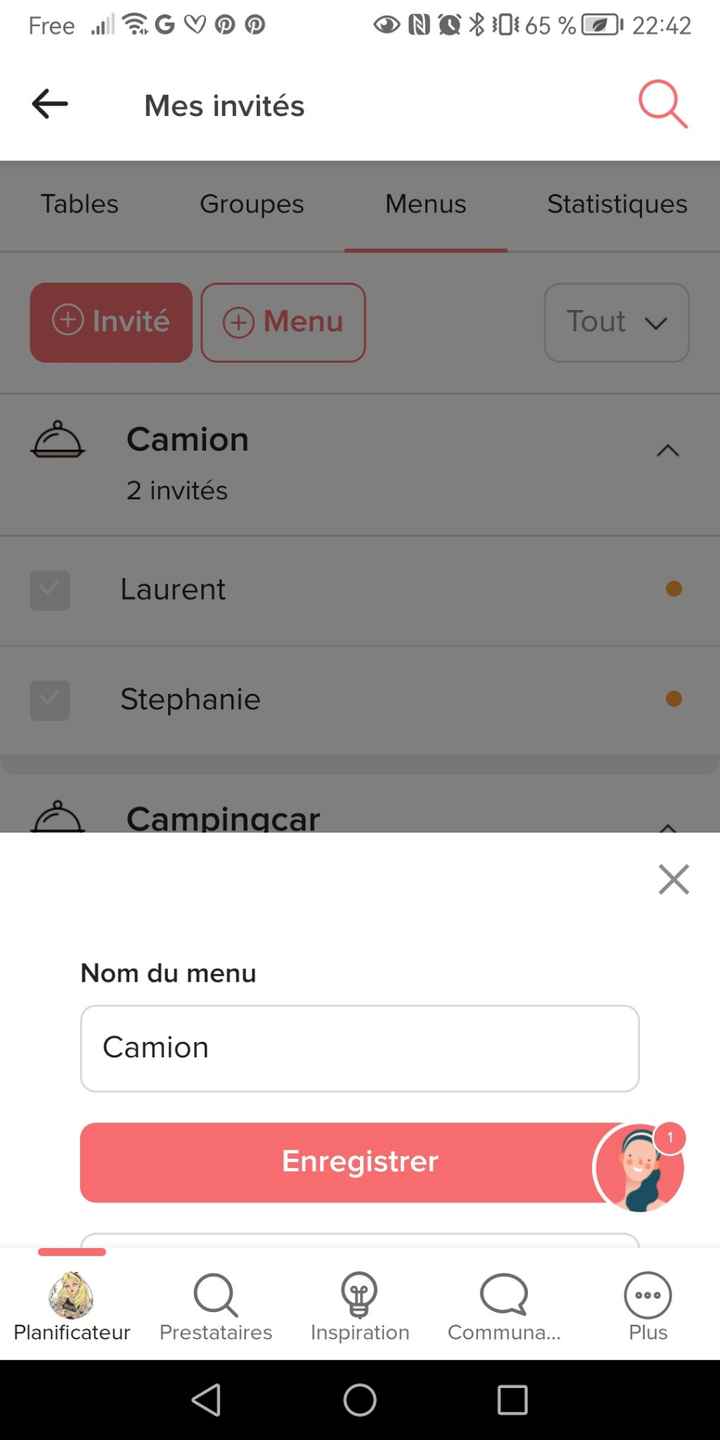Tap the pink page indicator bar
Image resolution: width=720 pixels, height=1440 pixels.
click(71, 1252)
